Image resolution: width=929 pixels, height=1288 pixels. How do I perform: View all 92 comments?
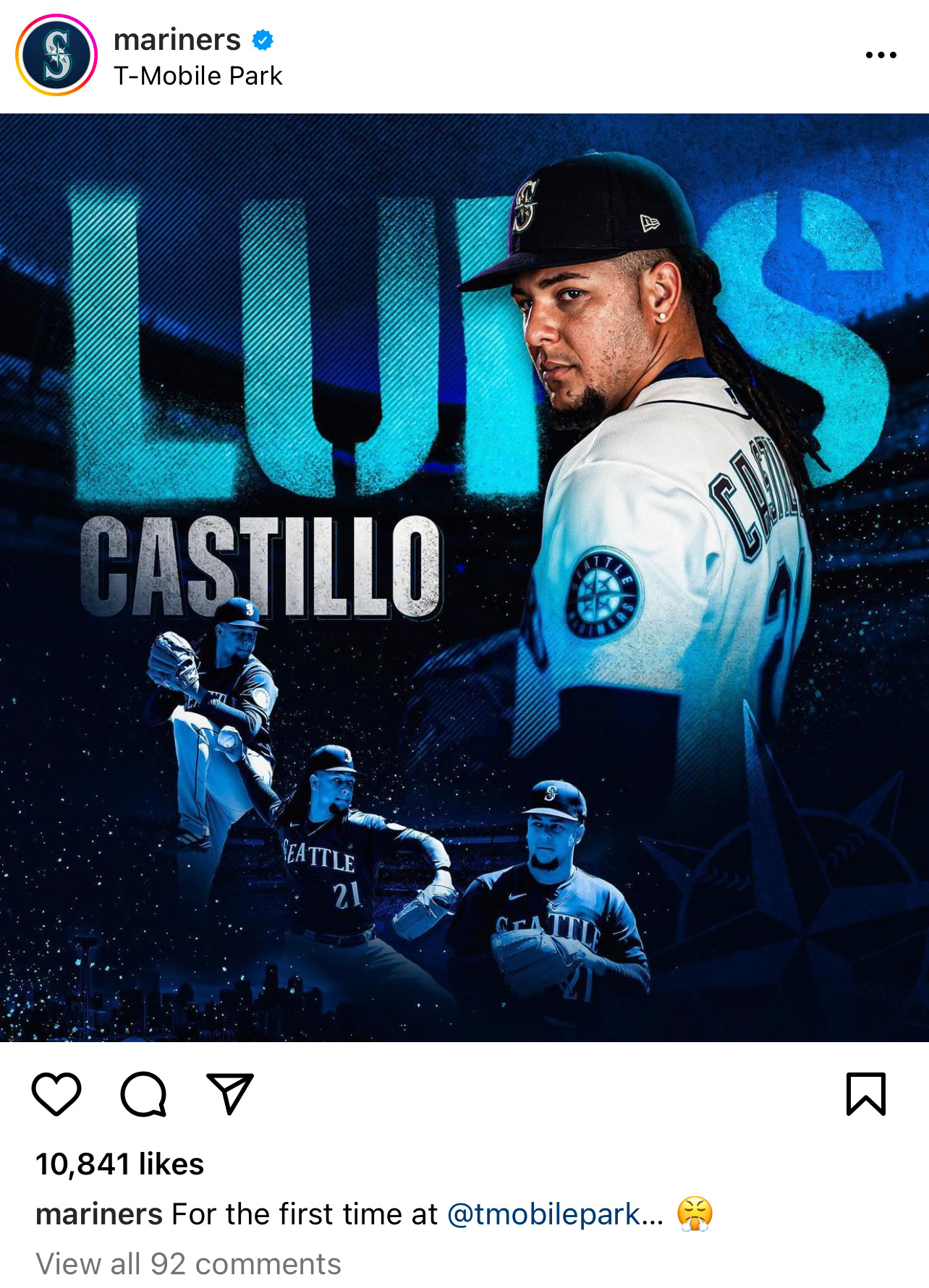188,1264
